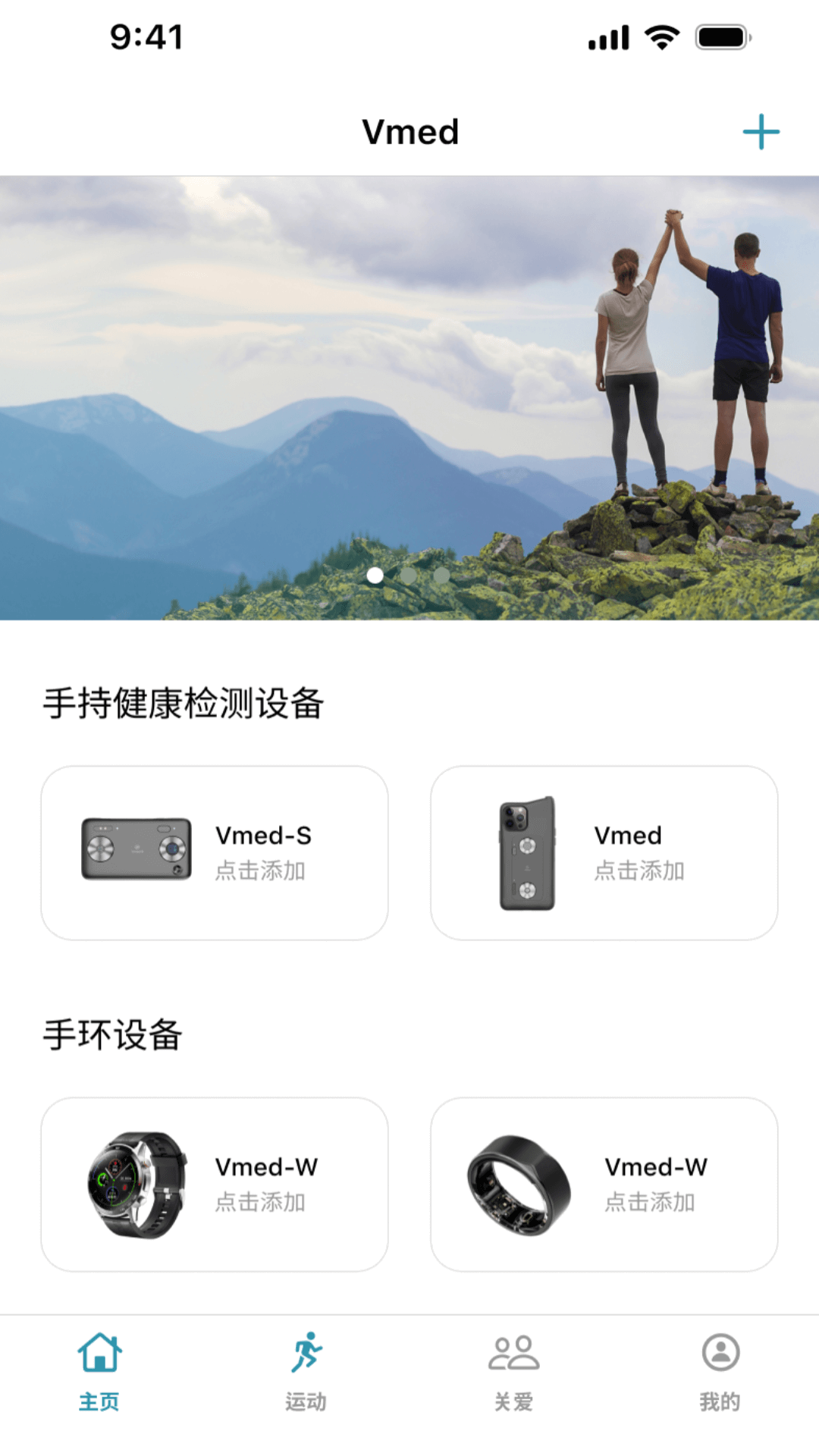The height and width of the screenshot is (1456, 819).
Task: Open the mountain hikers banner
Action: coord(409,398)
